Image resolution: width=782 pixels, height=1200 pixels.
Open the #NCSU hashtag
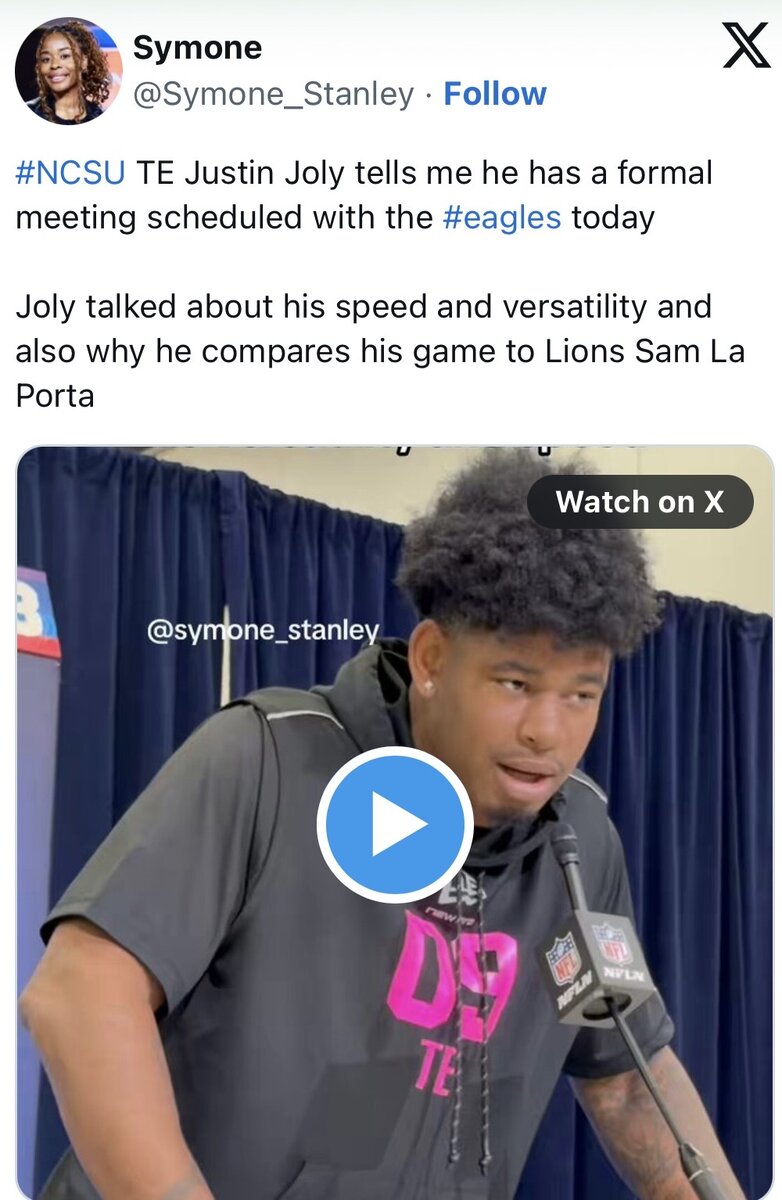[70, 173]
